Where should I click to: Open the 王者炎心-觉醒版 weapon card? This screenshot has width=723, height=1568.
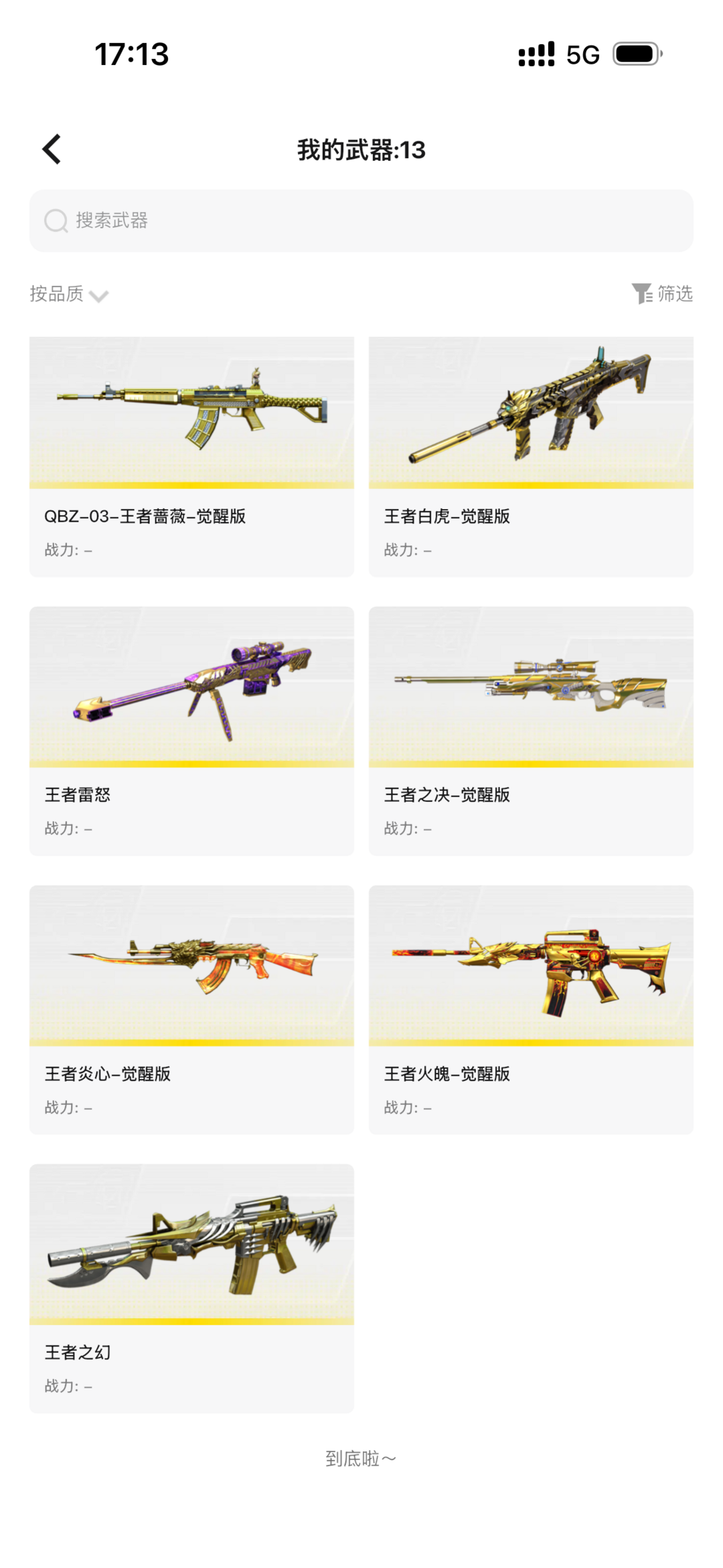(191, 1009)
